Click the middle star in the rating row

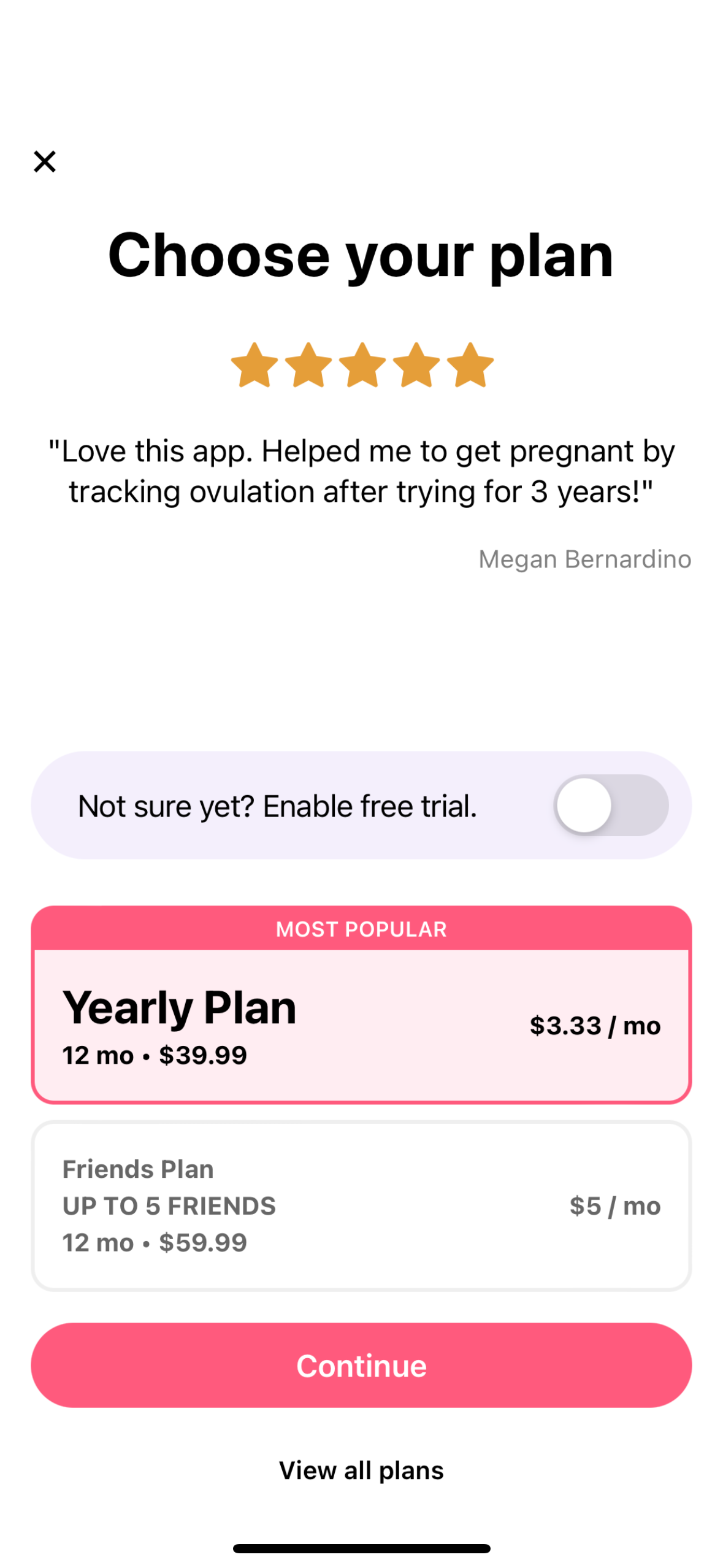coord(361,366)
